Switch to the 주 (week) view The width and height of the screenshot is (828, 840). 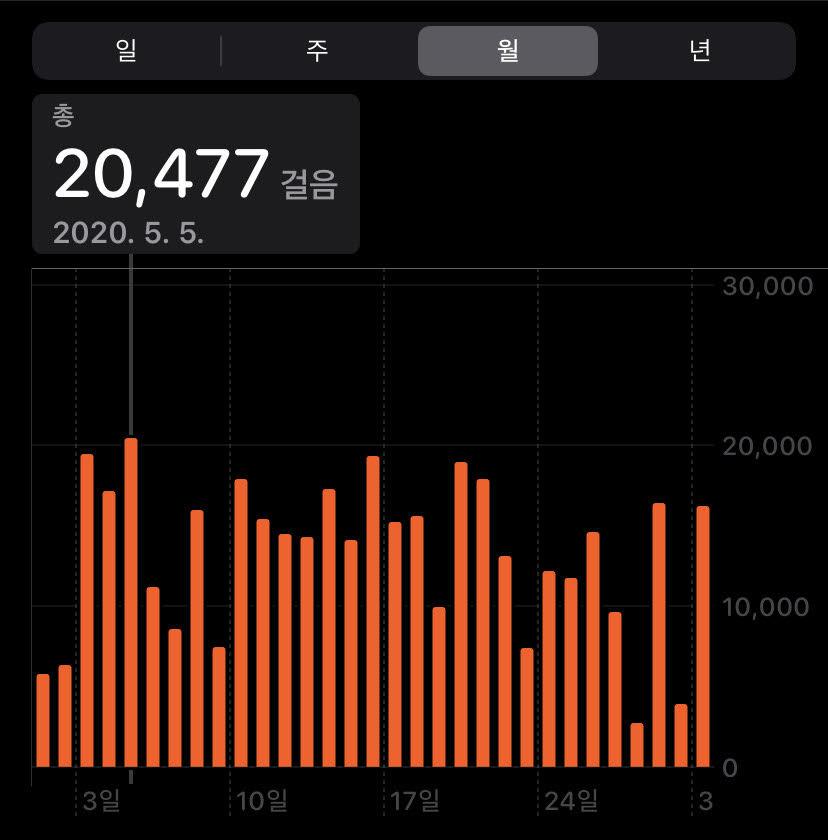click(318, 51)
